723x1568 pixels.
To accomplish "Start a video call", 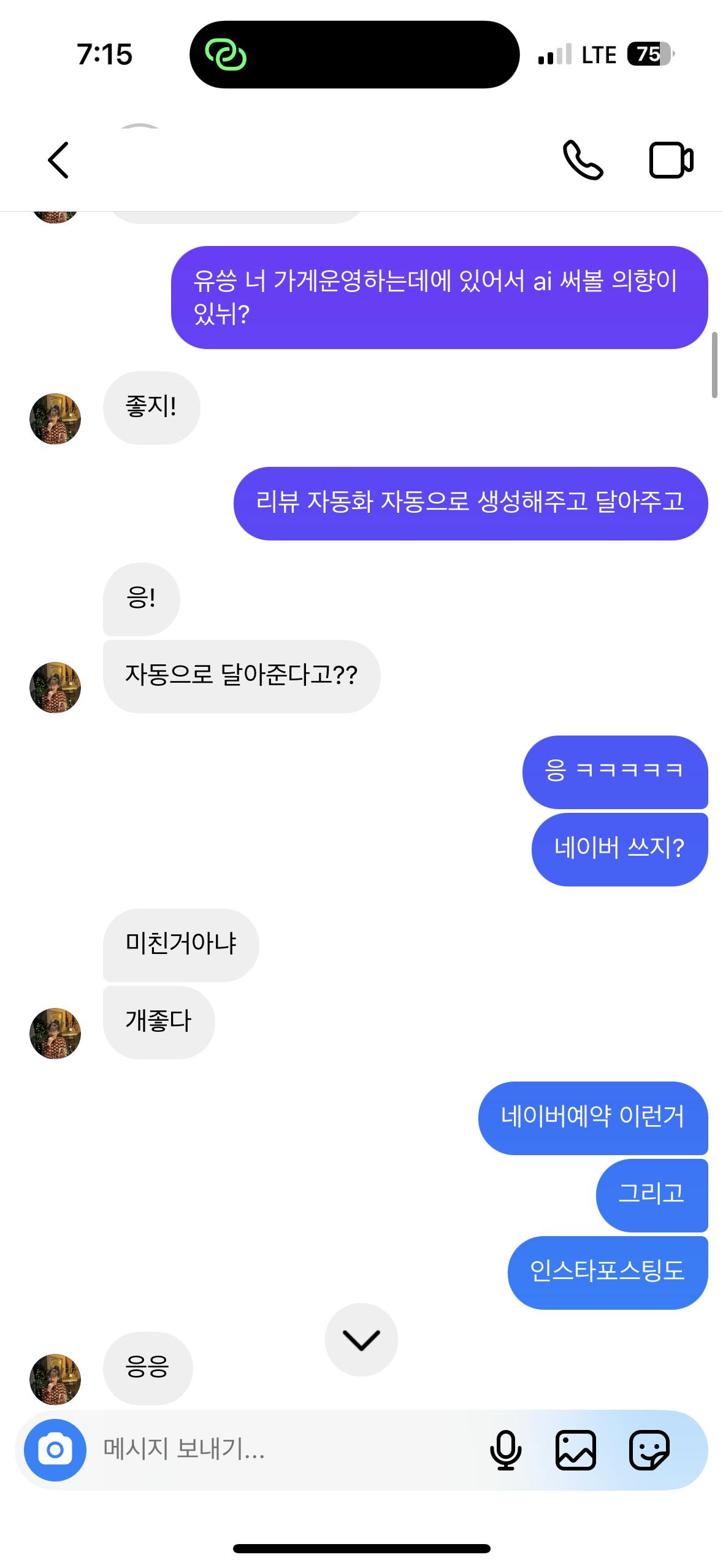I will pos(671,160).
